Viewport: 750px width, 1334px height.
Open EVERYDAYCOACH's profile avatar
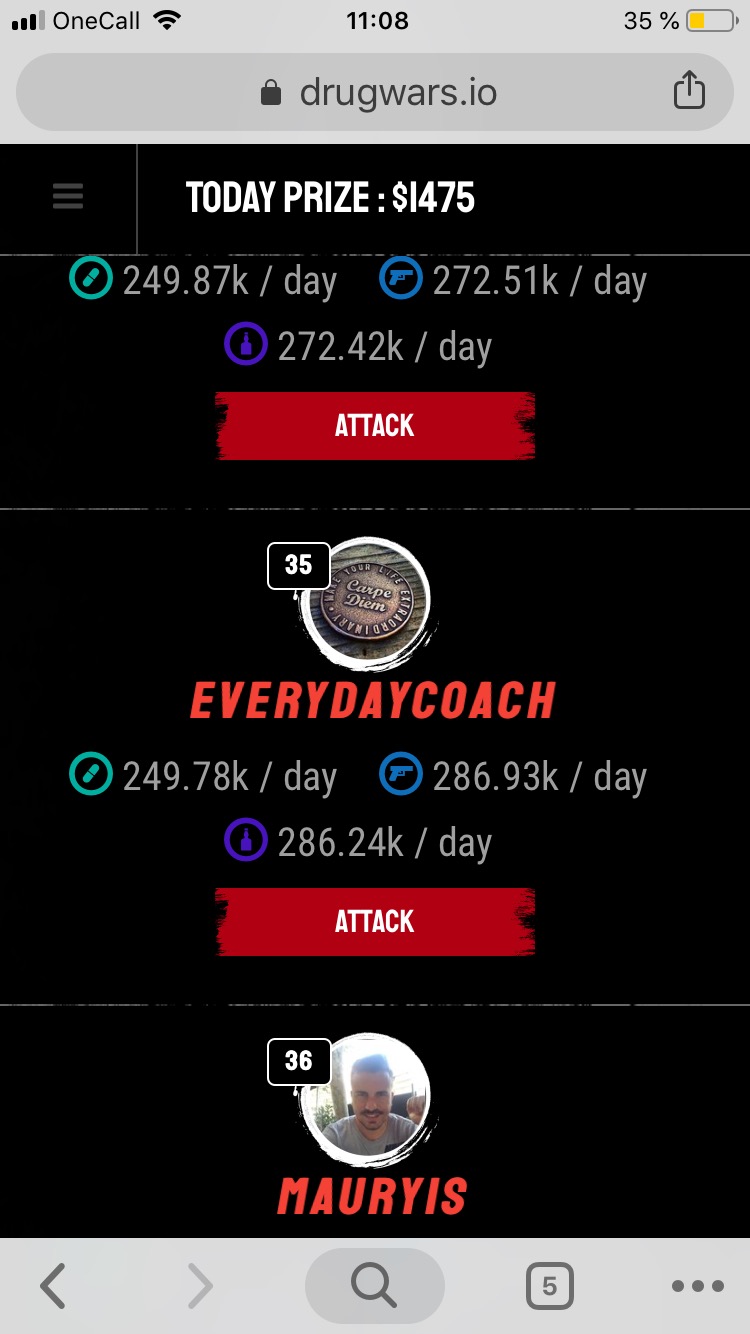click(366, 602)
